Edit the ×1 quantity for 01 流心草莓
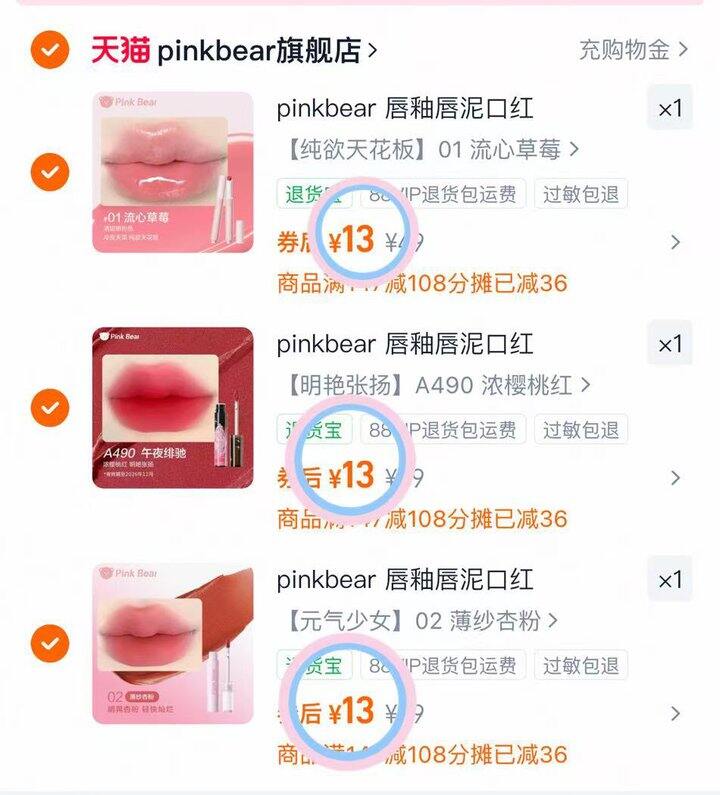This screenshot has width=720, height=795. pyautogui.click(x=669, y=109)
